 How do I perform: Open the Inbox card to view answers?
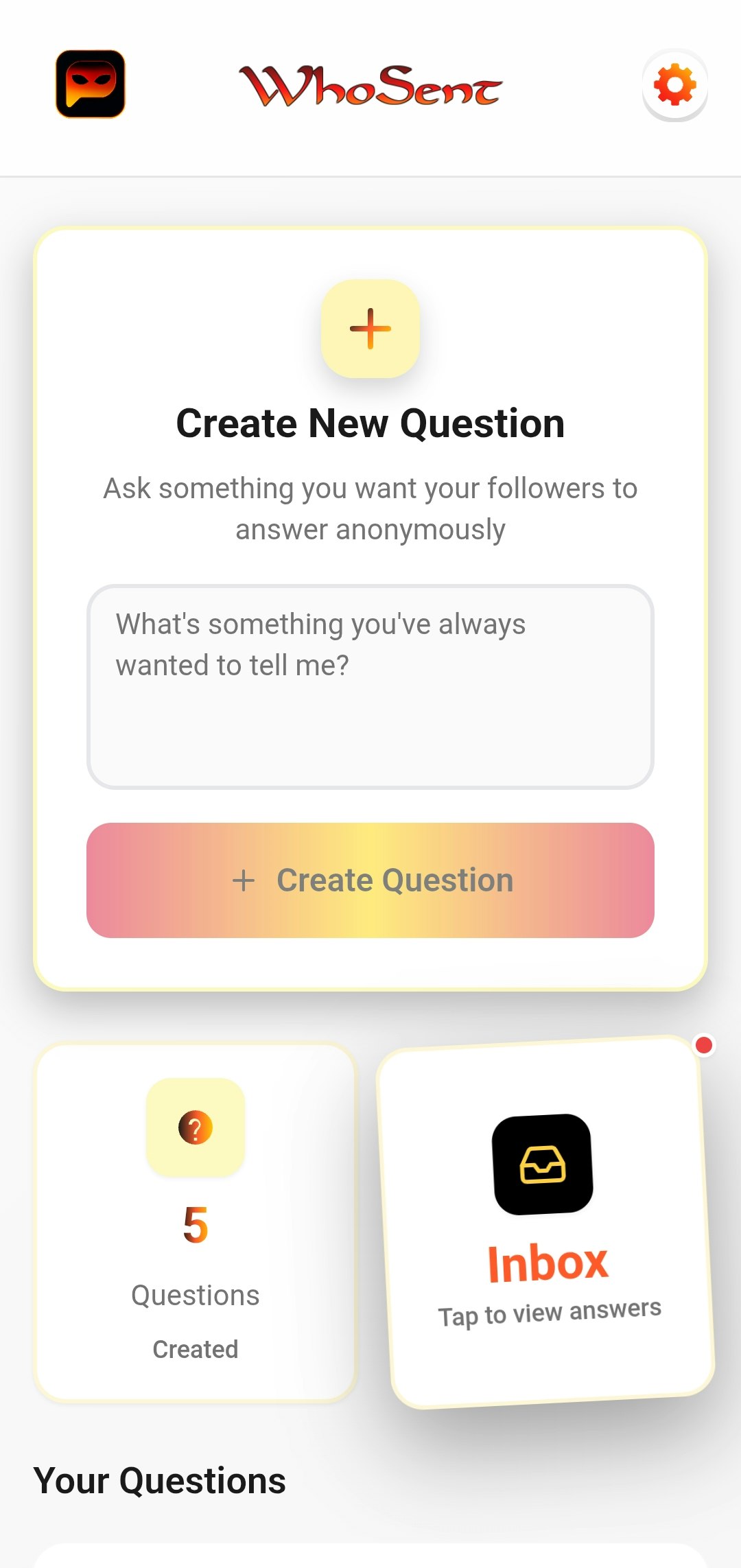[x=546, y=1223]
